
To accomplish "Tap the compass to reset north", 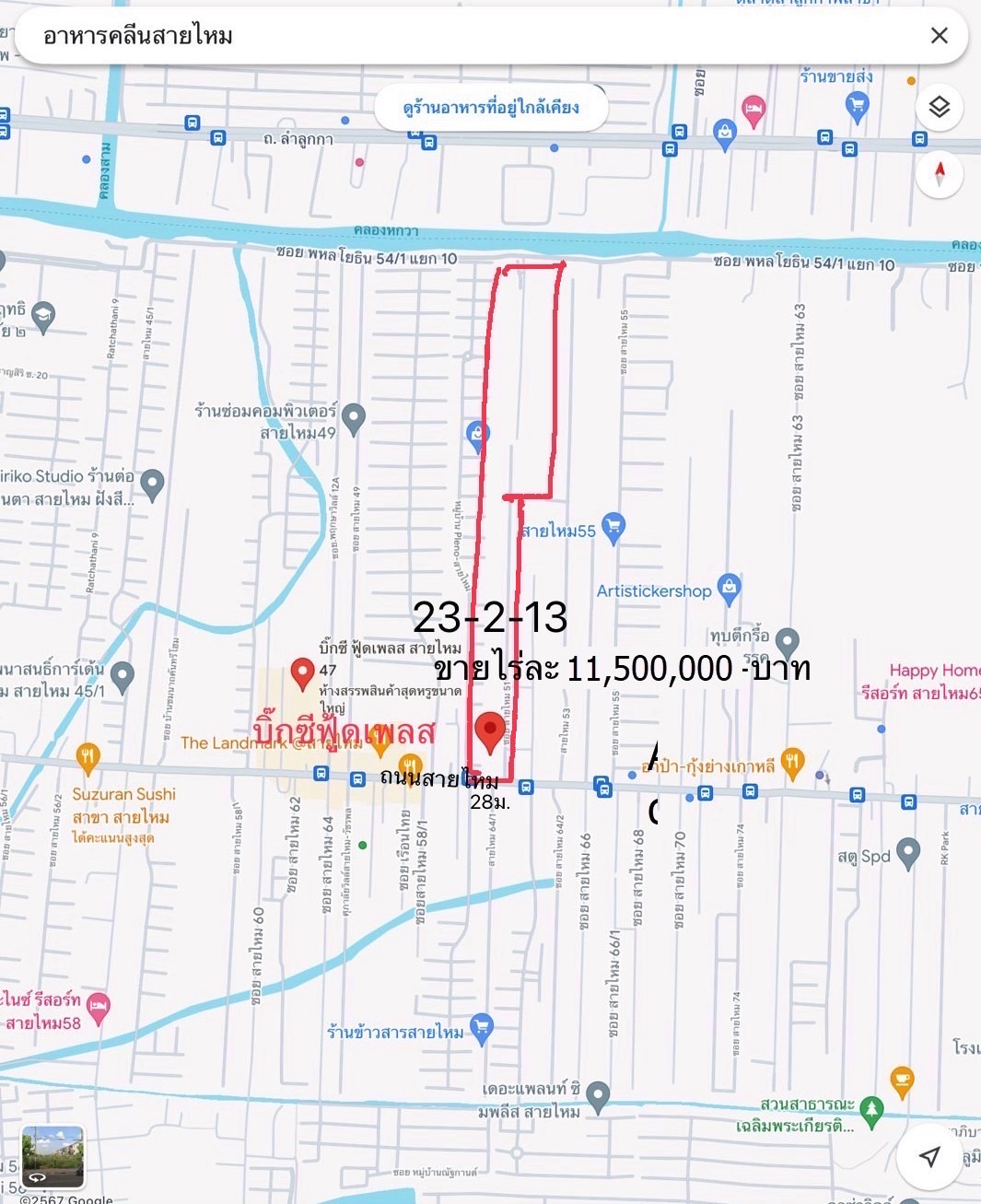I will [939, 174].
